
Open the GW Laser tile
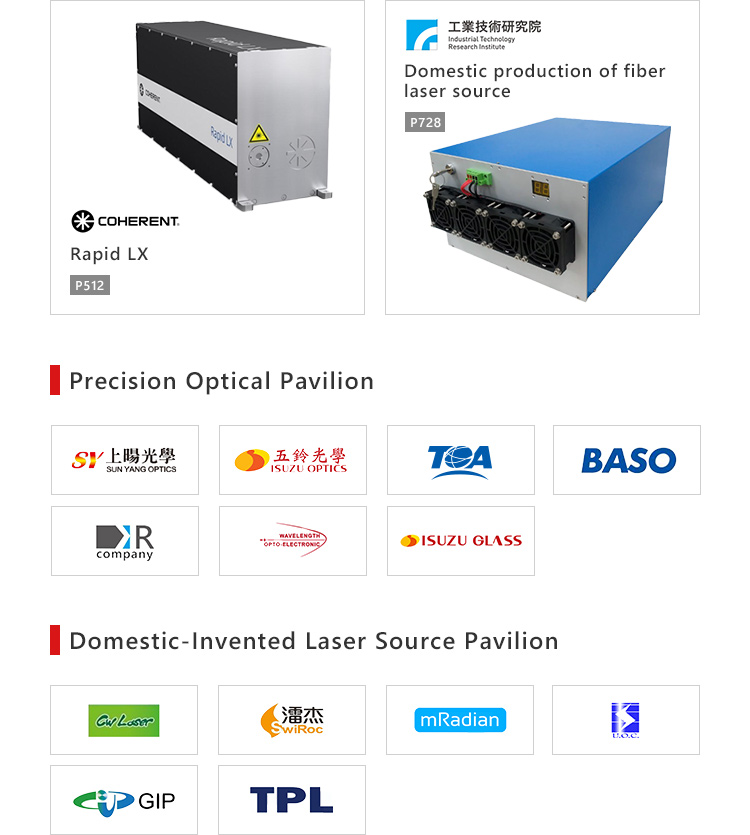(x=124, y=720)
